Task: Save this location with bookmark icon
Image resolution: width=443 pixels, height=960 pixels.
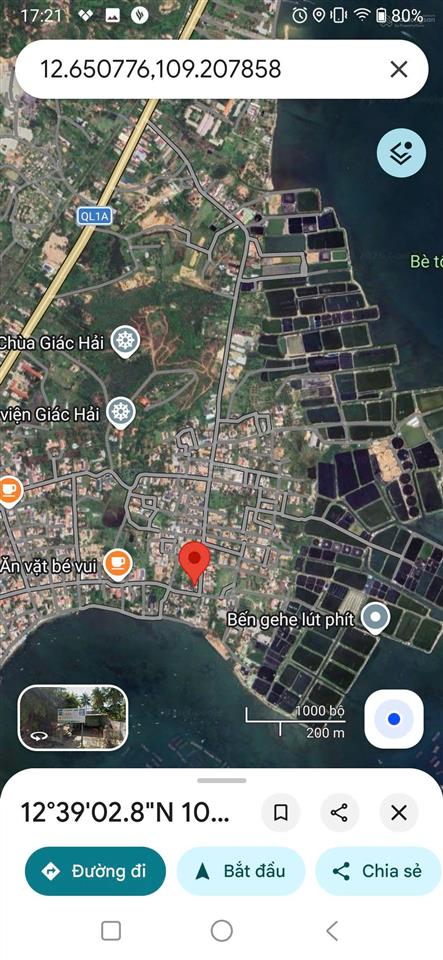Action: pyautogui.click(x=280, y=812)
